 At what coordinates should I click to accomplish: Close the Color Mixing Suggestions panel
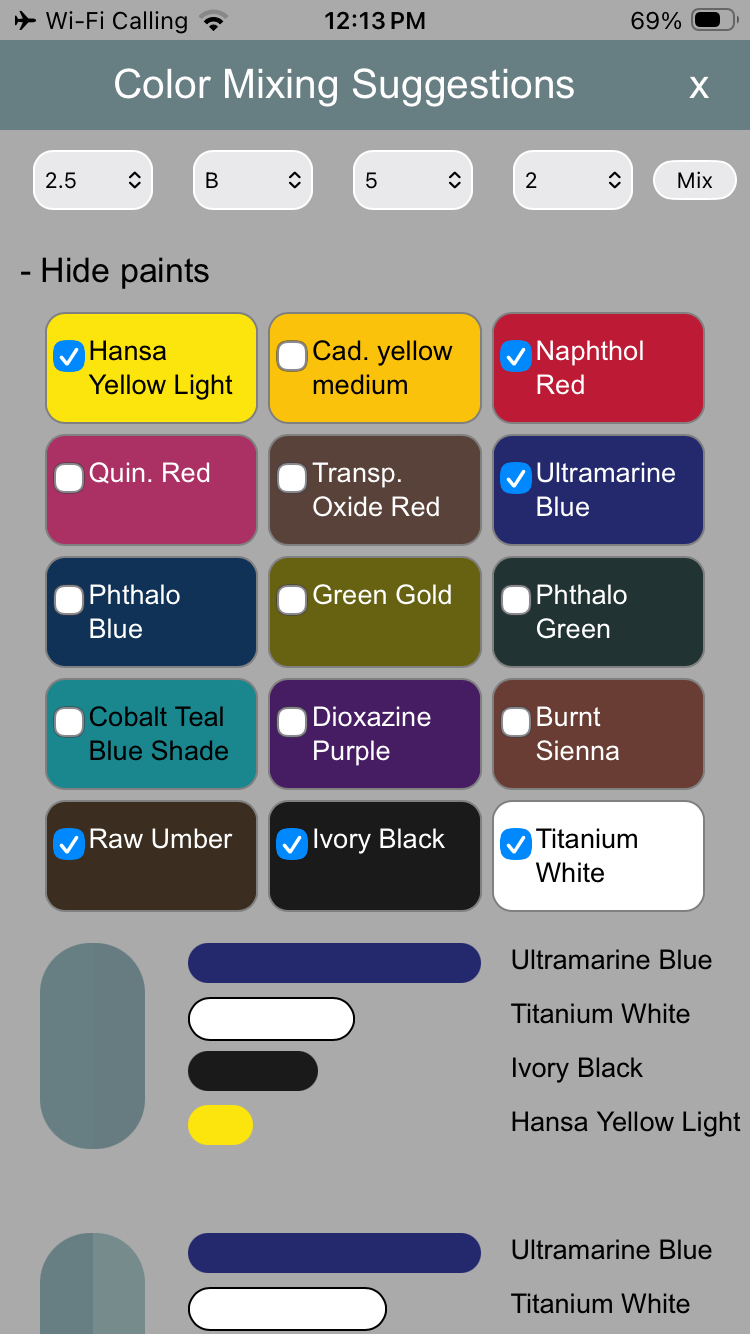pos(698,87)
